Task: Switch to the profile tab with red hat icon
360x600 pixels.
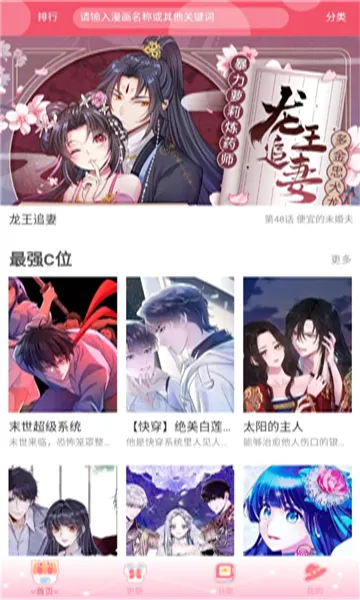Action: [x=315, y=577]
